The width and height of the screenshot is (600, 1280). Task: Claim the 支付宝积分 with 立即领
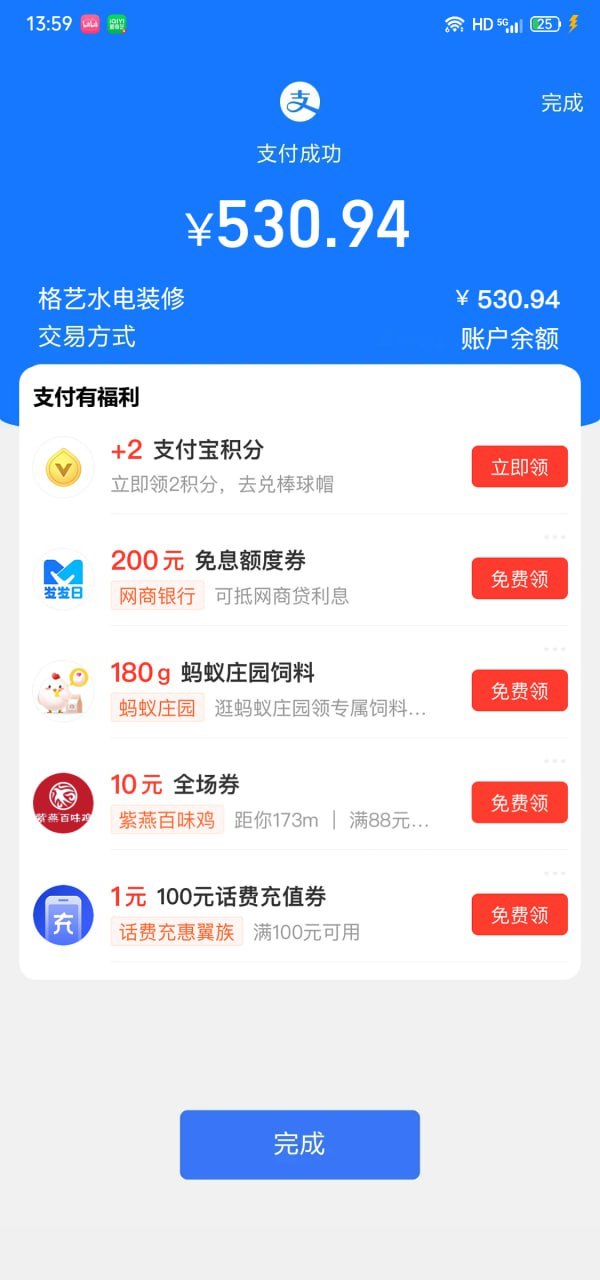point(519,467)
